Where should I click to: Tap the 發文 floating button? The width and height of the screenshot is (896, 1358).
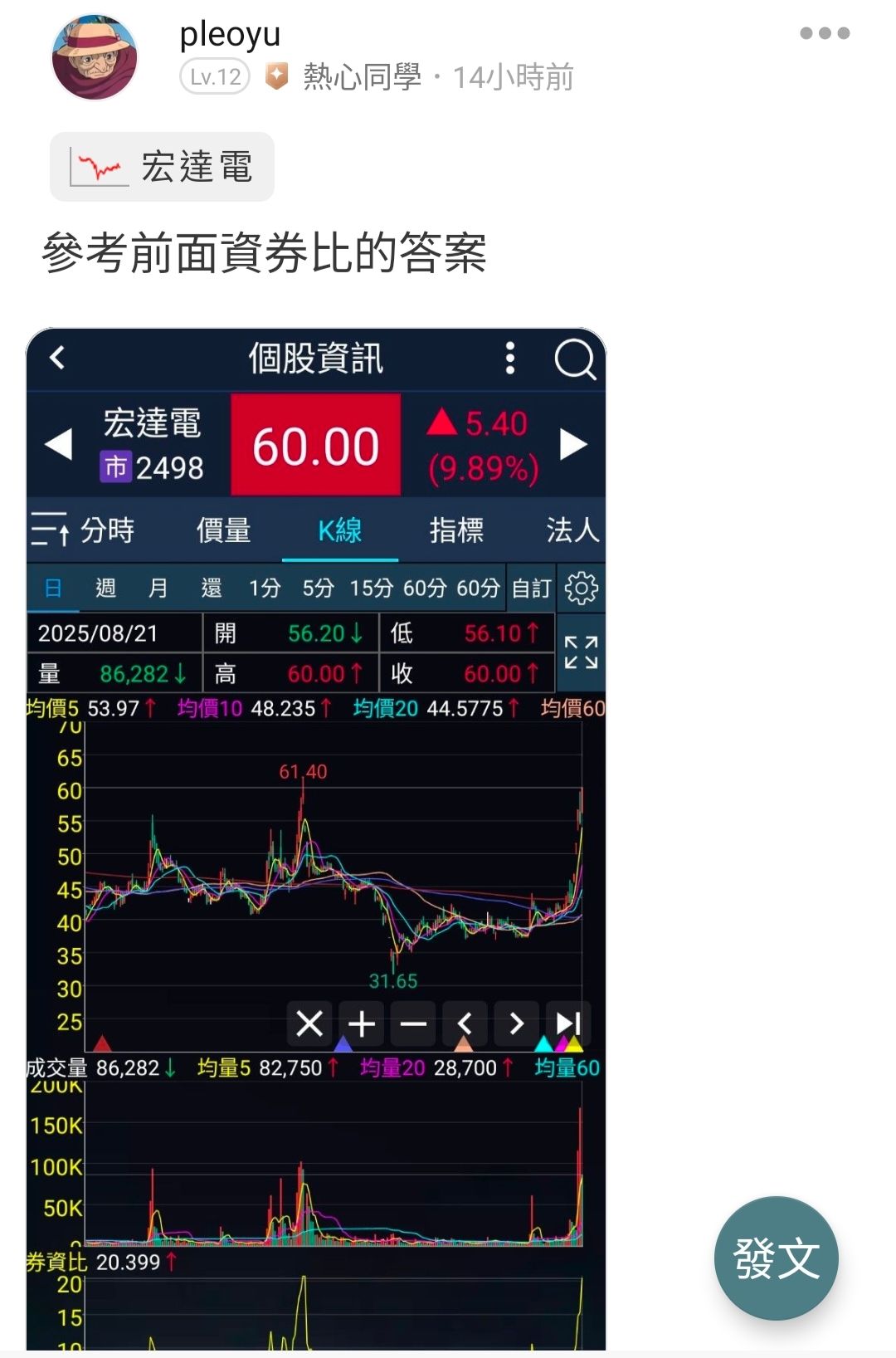point(776,1257)
